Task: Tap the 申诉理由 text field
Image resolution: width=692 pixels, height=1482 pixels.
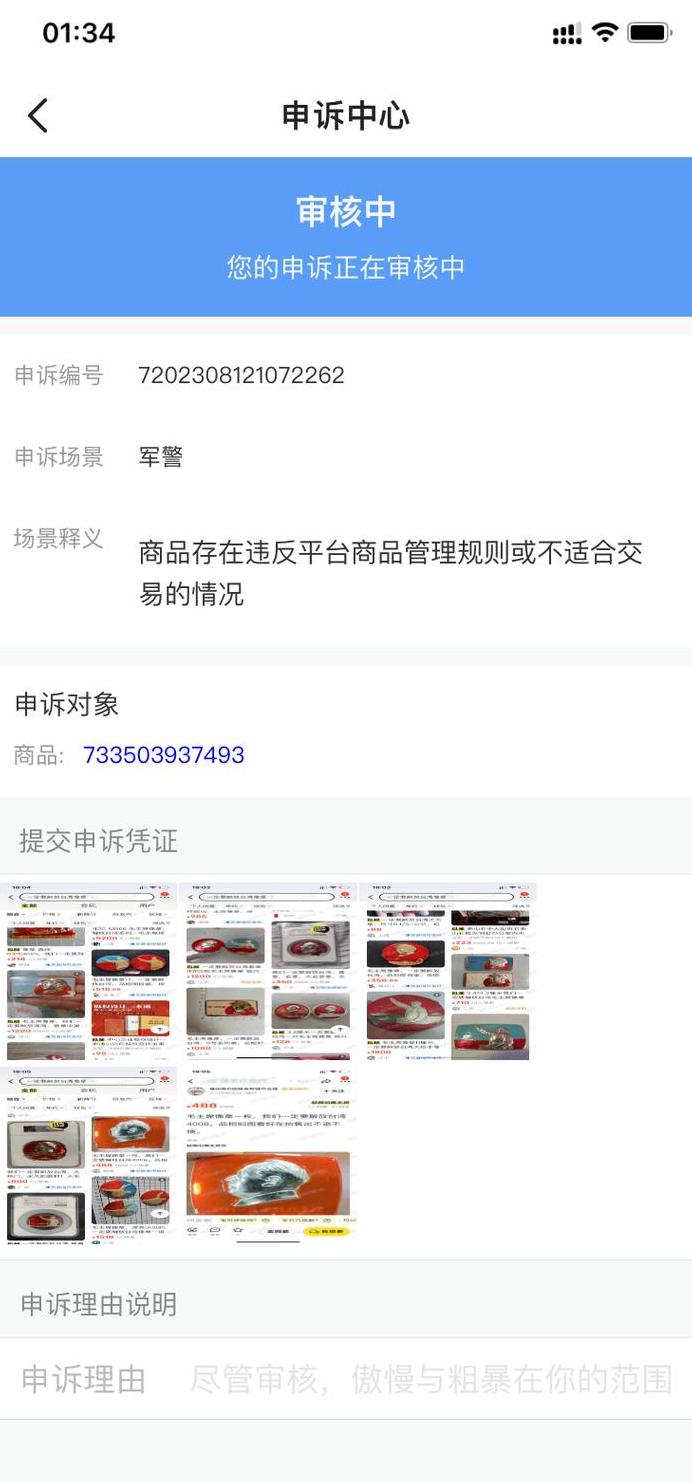Action: (430, 1380)
